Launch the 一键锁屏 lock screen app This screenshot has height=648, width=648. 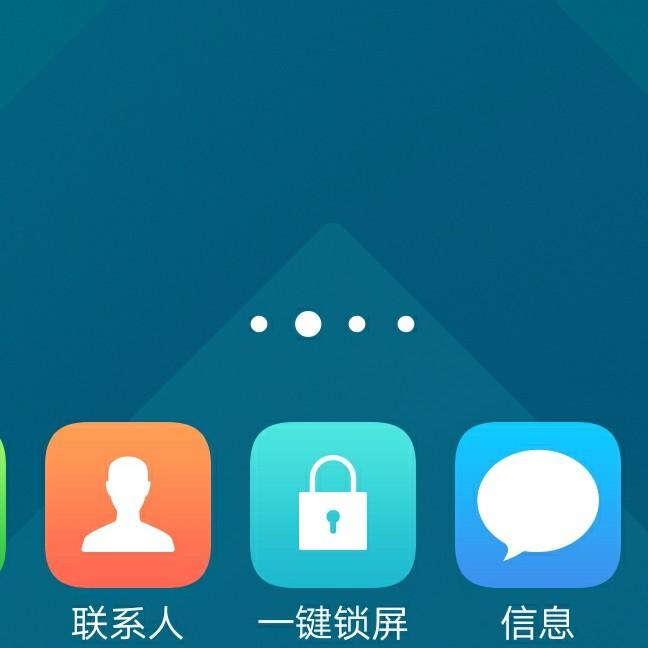[333, 505]
